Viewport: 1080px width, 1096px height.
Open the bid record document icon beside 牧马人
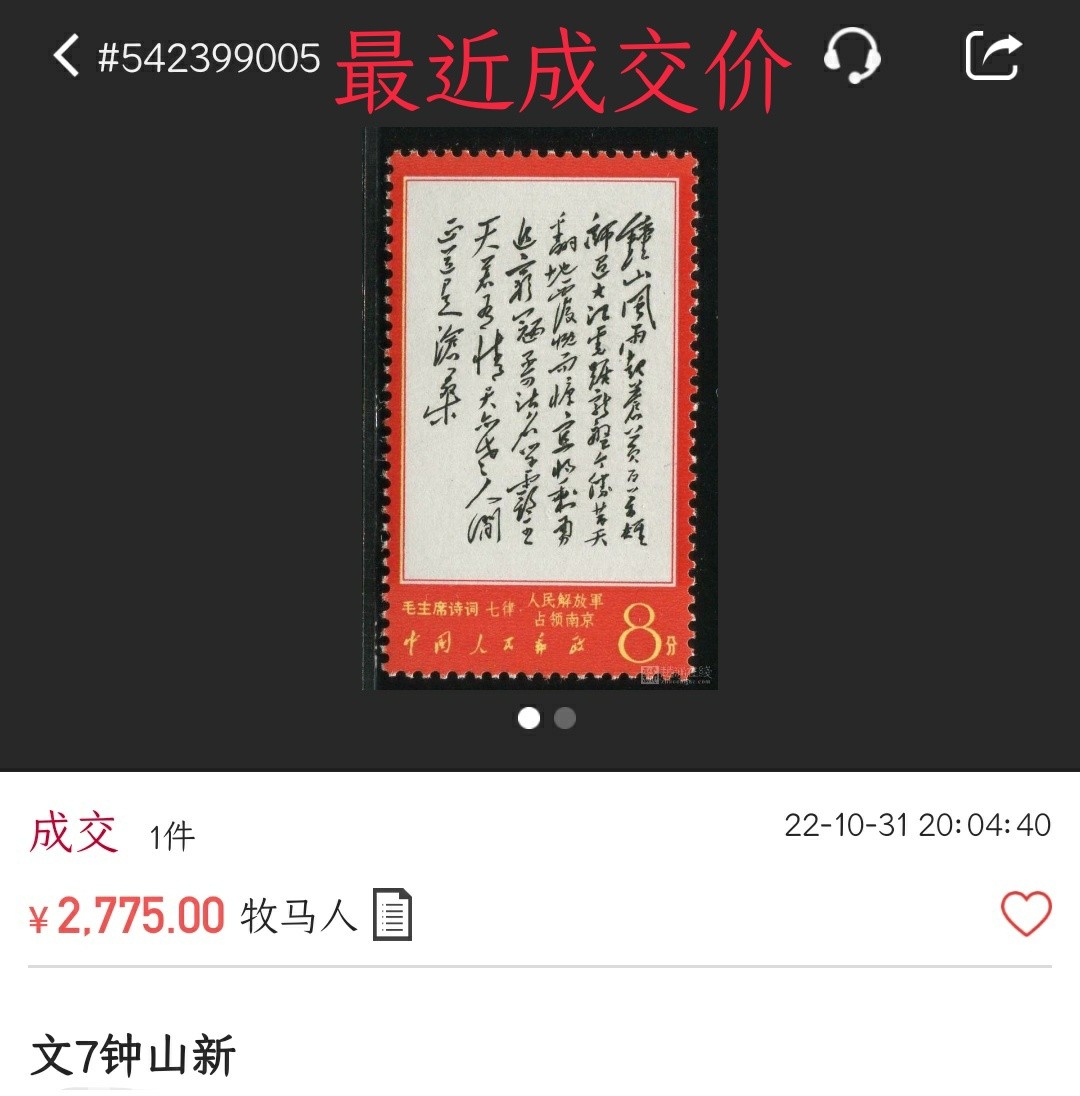[392, 914]
